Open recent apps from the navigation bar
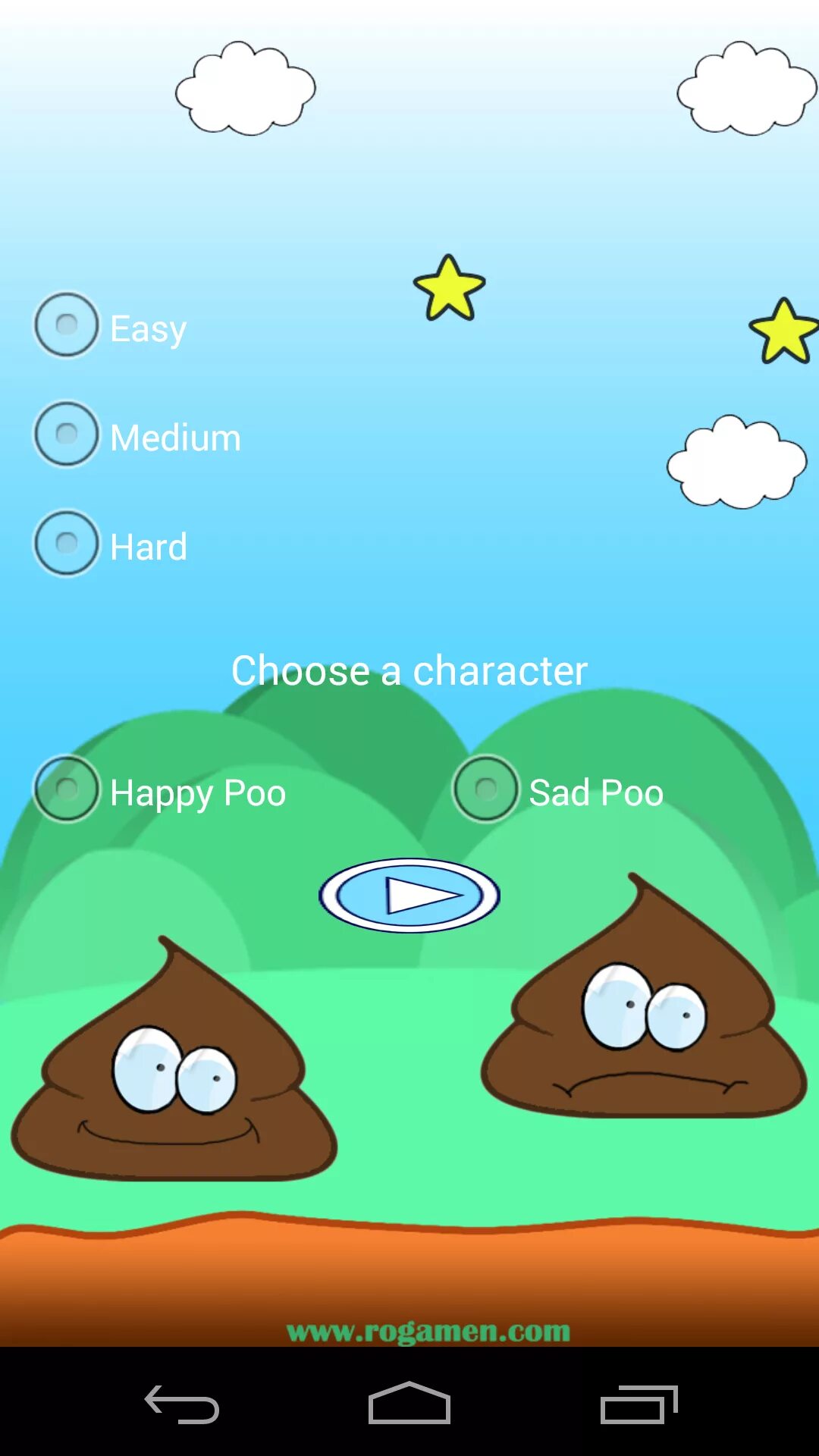The image size is (819, 1456). click(639, 1404)
